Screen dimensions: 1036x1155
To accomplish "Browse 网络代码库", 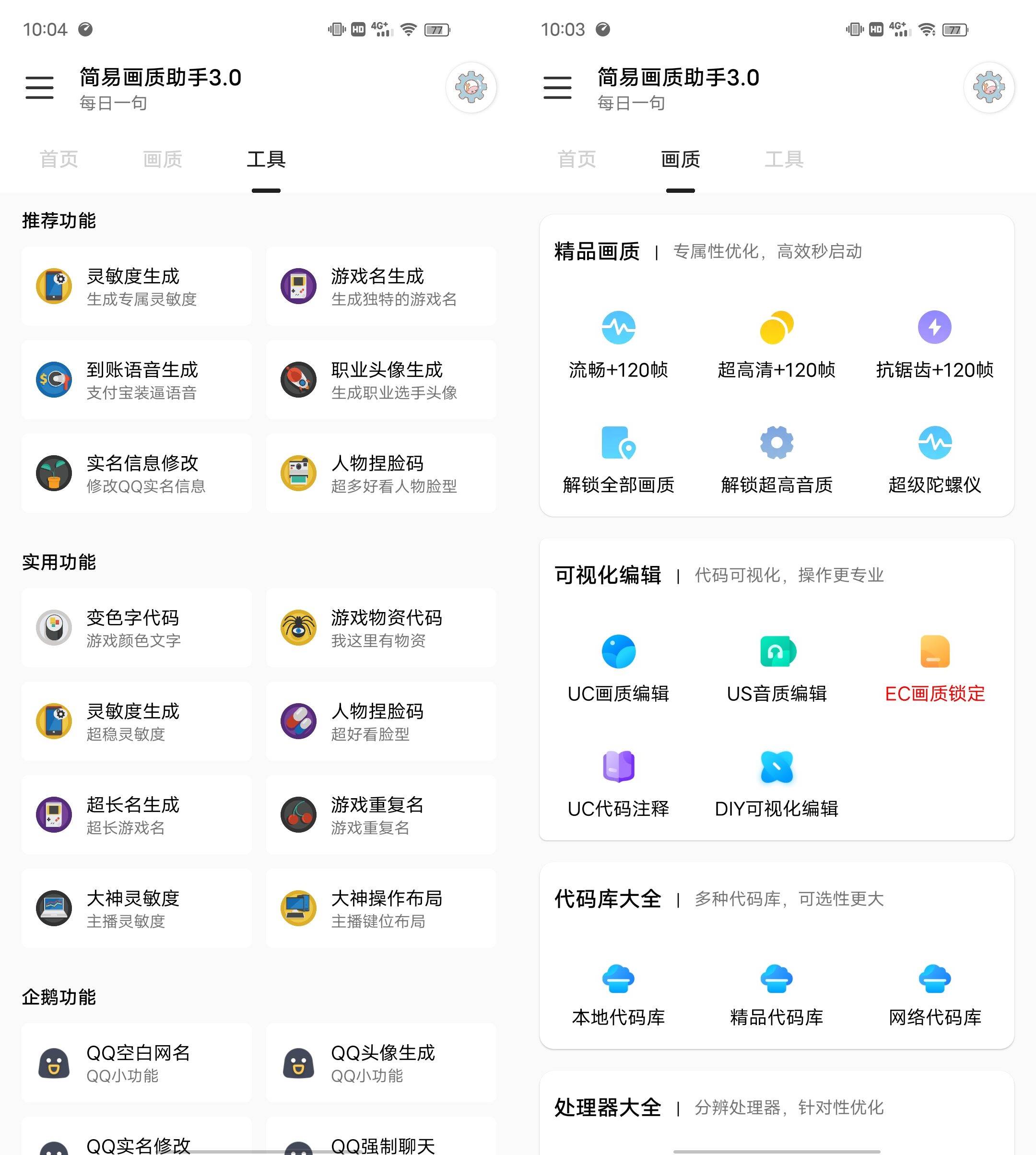I will coord(934,994).
